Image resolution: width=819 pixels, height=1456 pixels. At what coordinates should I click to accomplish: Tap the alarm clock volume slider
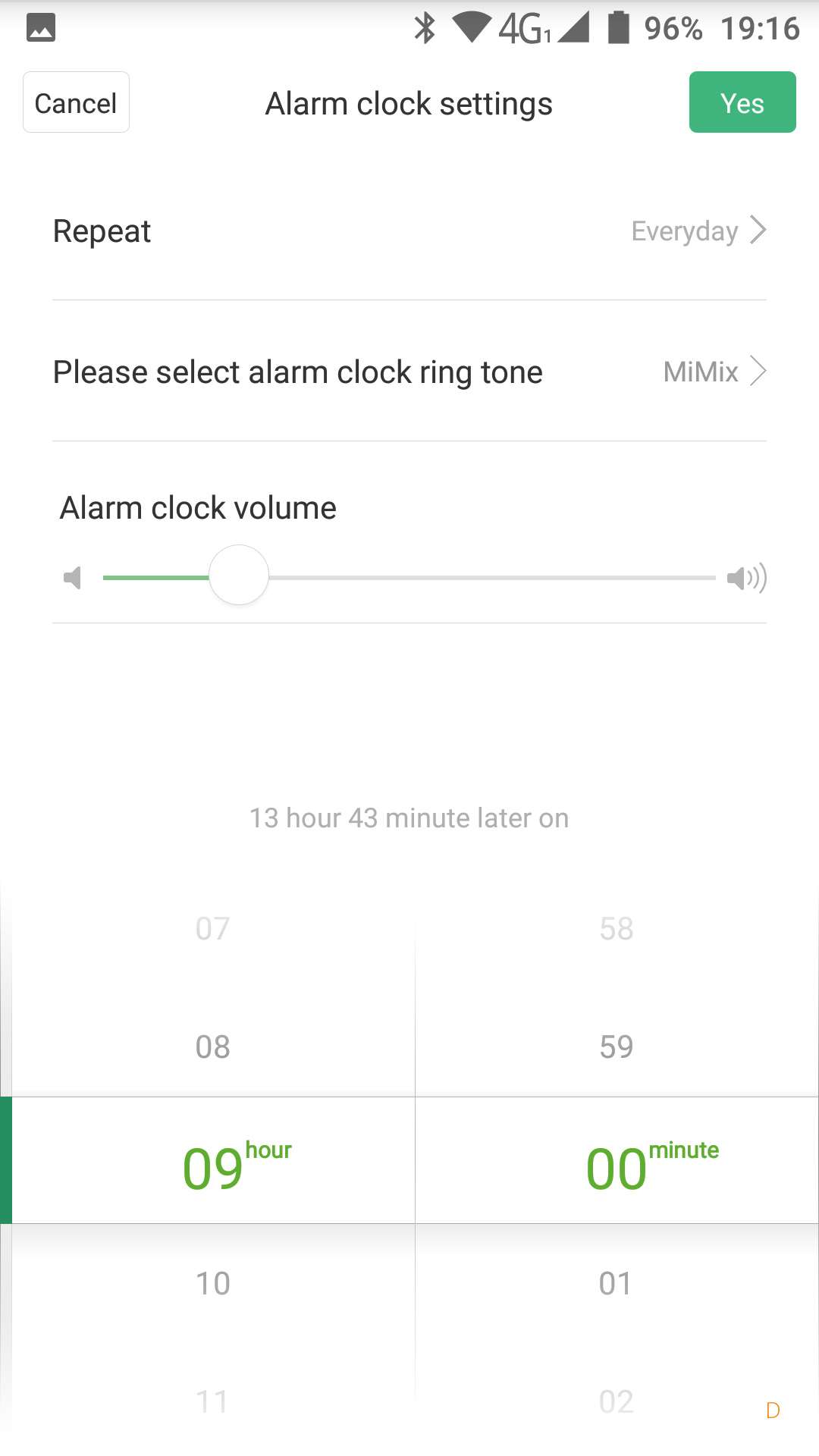(409, 577)
